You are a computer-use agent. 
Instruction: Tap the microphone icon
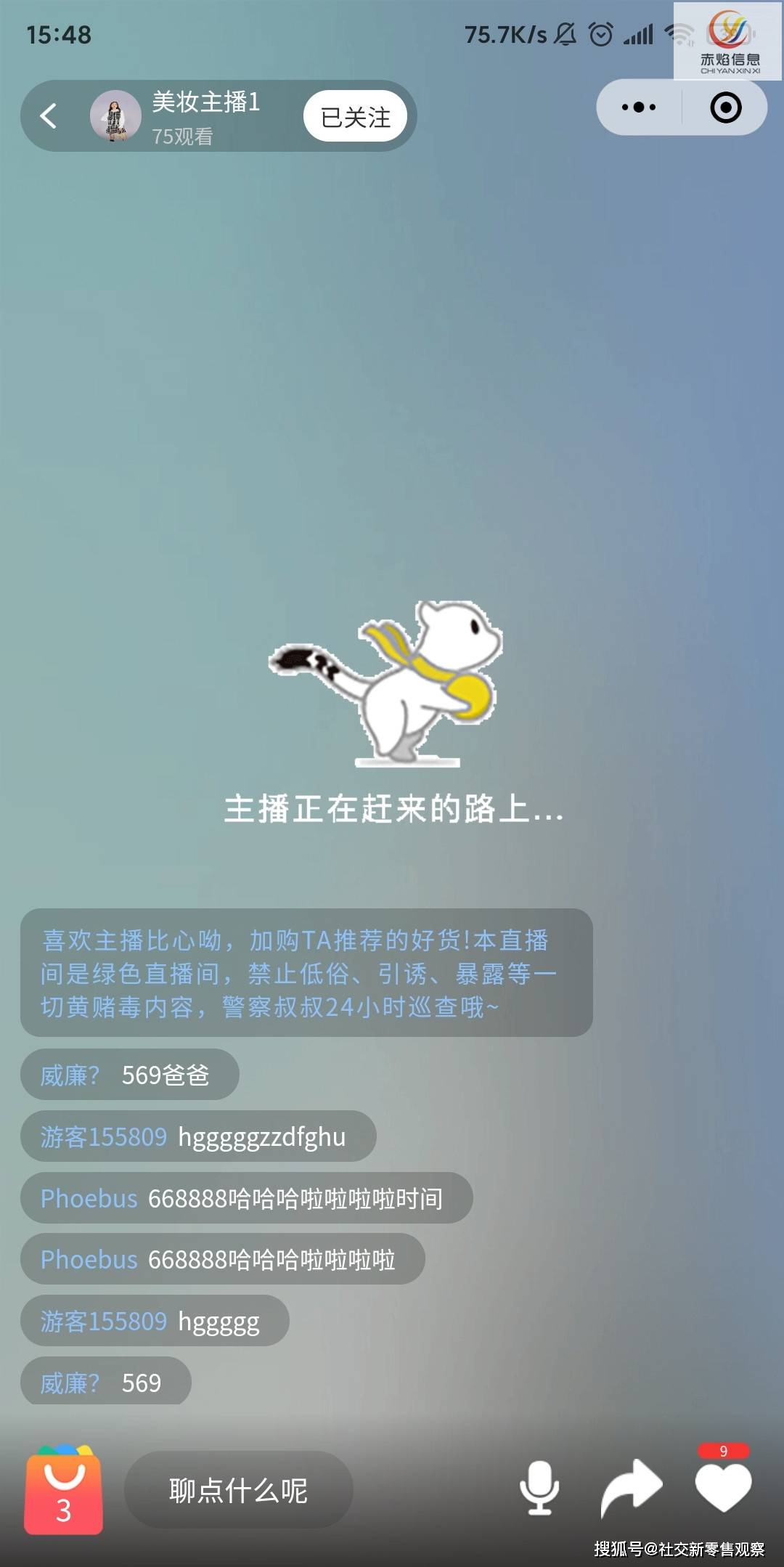point(539,1489)
